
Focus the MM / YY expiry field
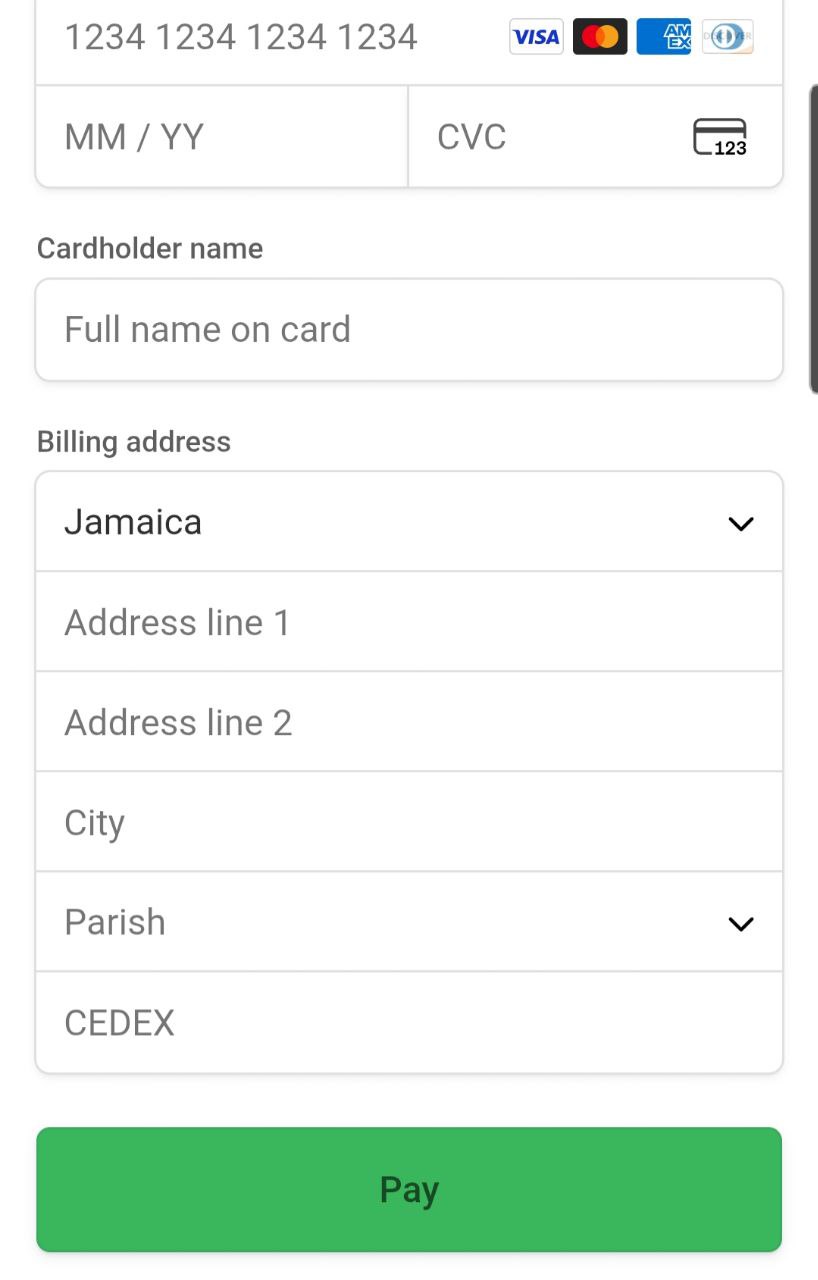(x=220, y=137)
